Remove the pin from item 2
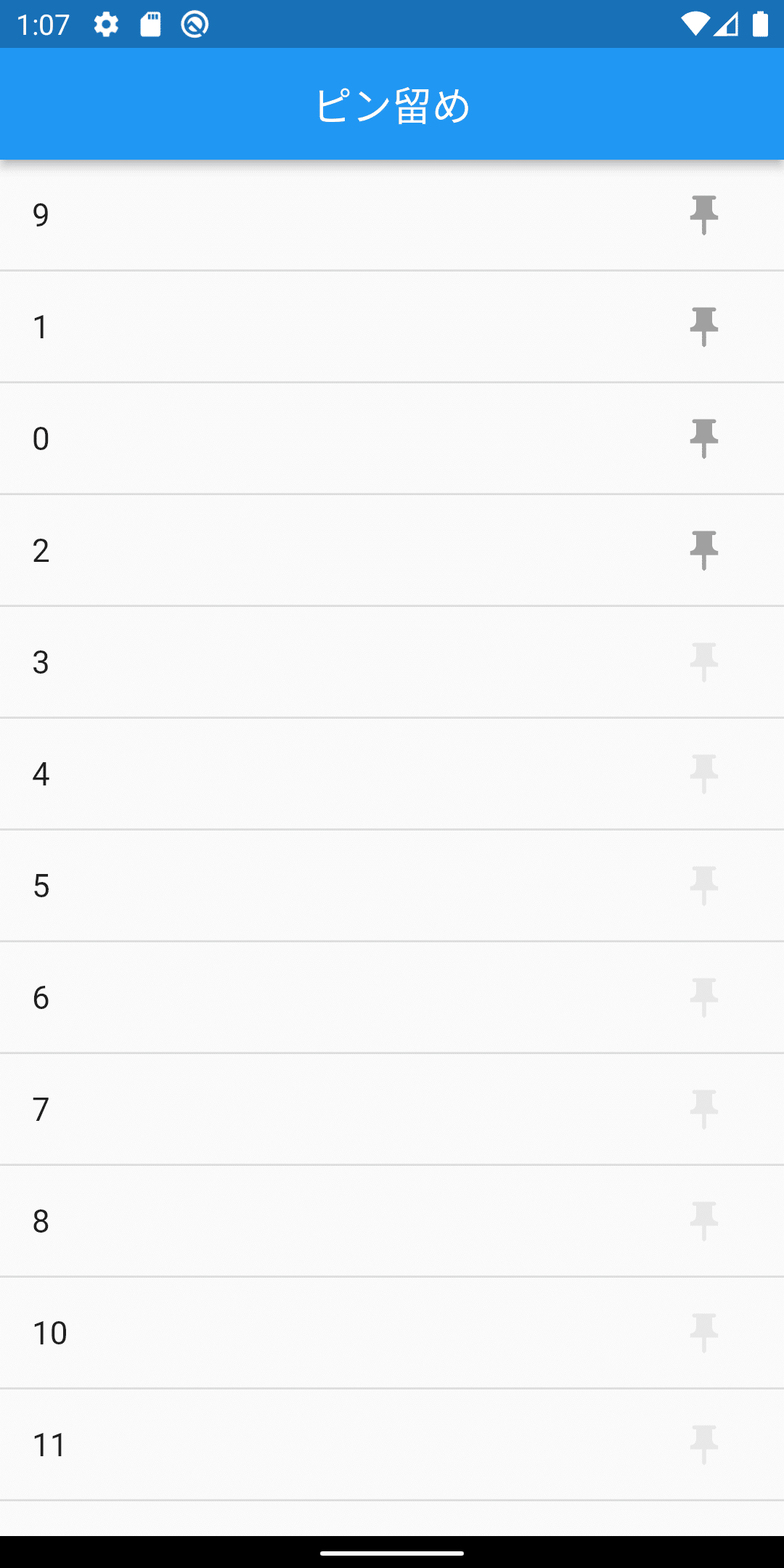The image size is (784, 1568). pyautogui.click(x=704, y=550)
